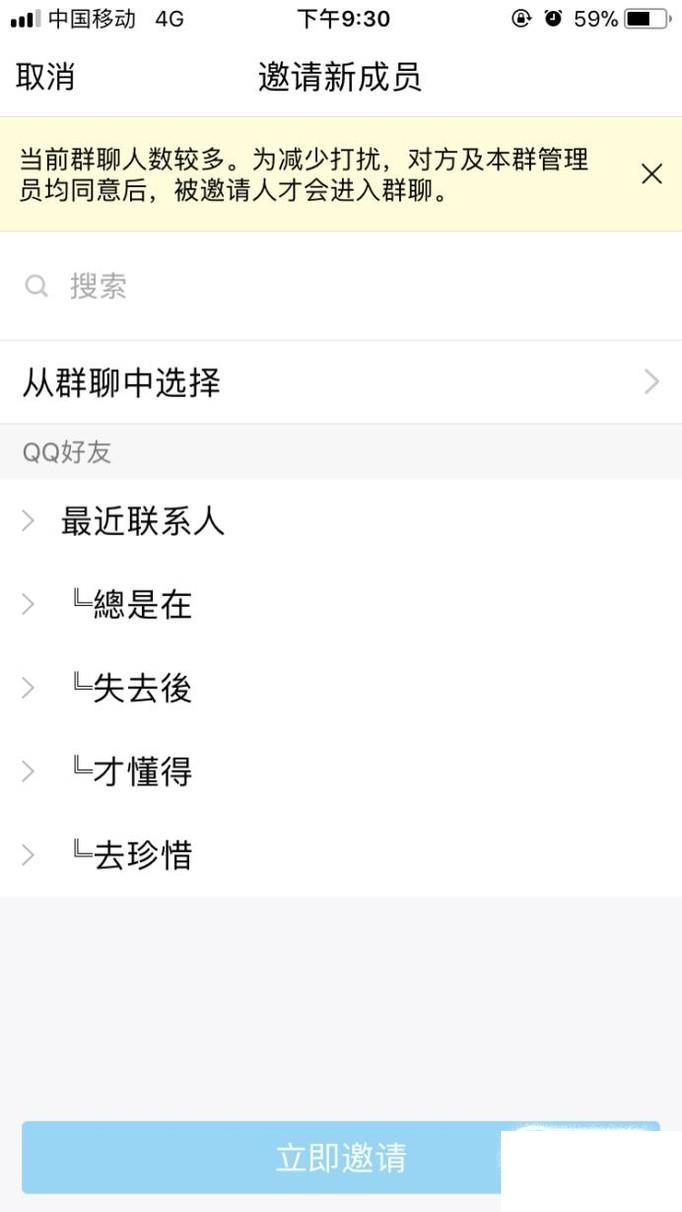Expand the 才懂得 friend group
Image resolution: width=682 pixels, height=1212 pixels.
341,771
